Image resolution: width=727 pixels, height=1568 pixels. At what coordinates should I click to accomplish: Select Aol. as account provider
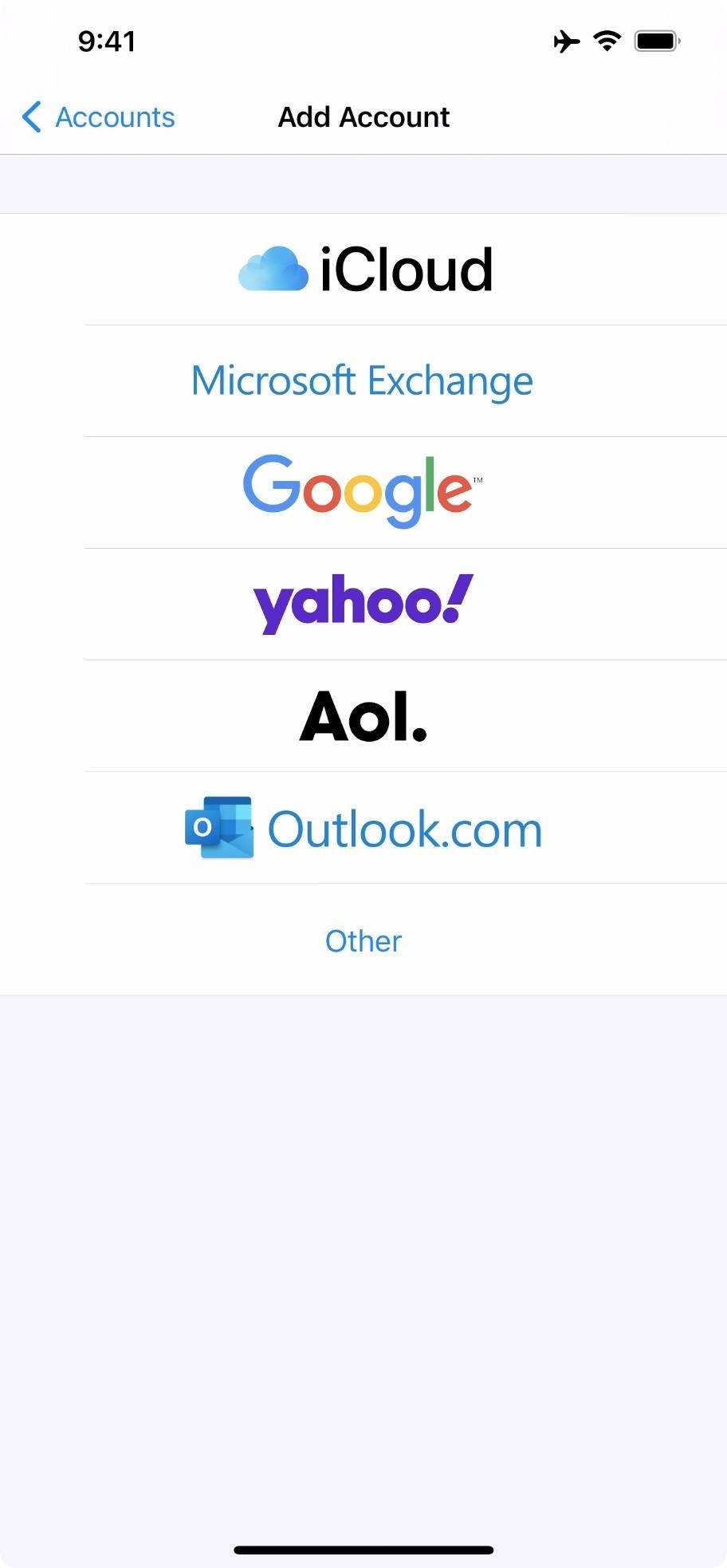click(x=363, y=715)
